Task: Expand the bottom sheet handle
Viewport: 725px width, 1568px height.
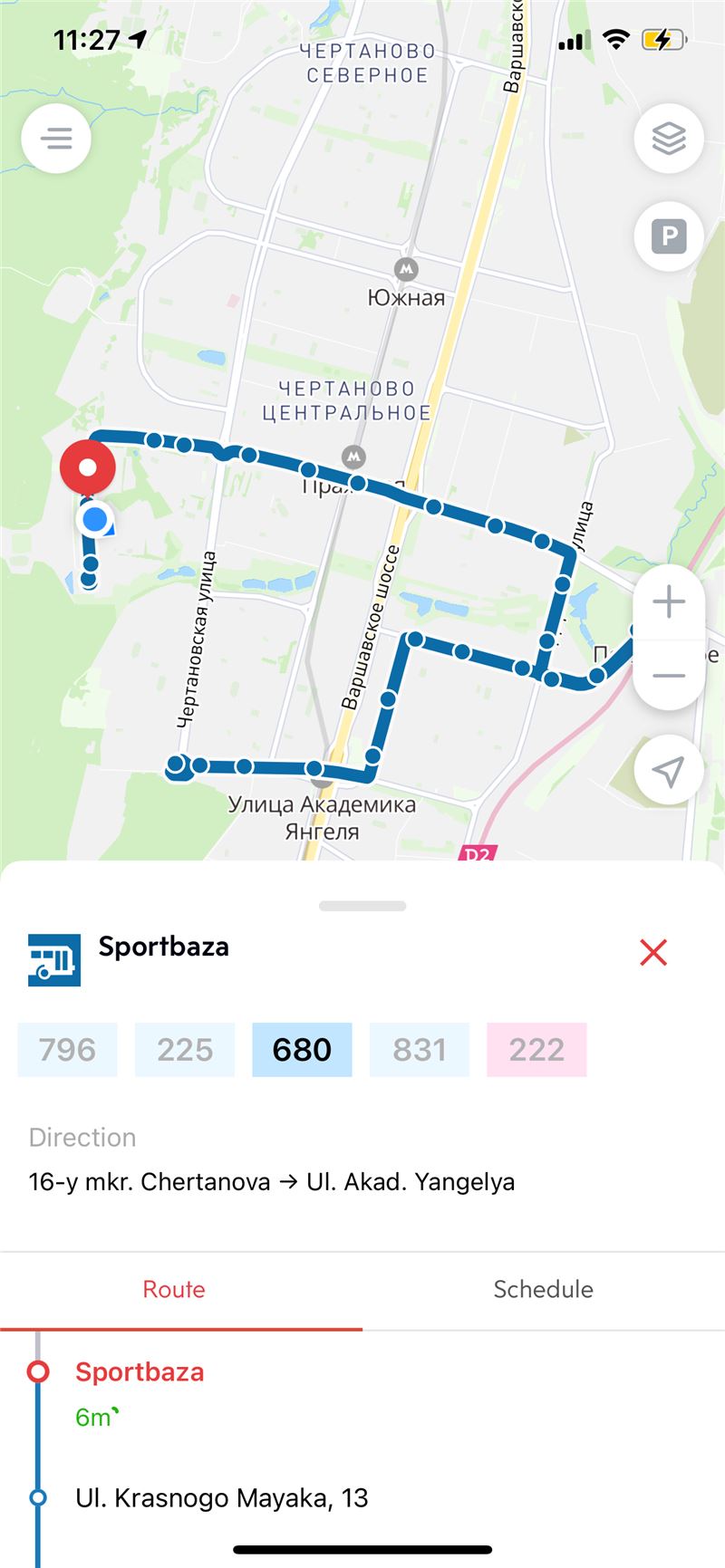Action: tap(362, 905)
